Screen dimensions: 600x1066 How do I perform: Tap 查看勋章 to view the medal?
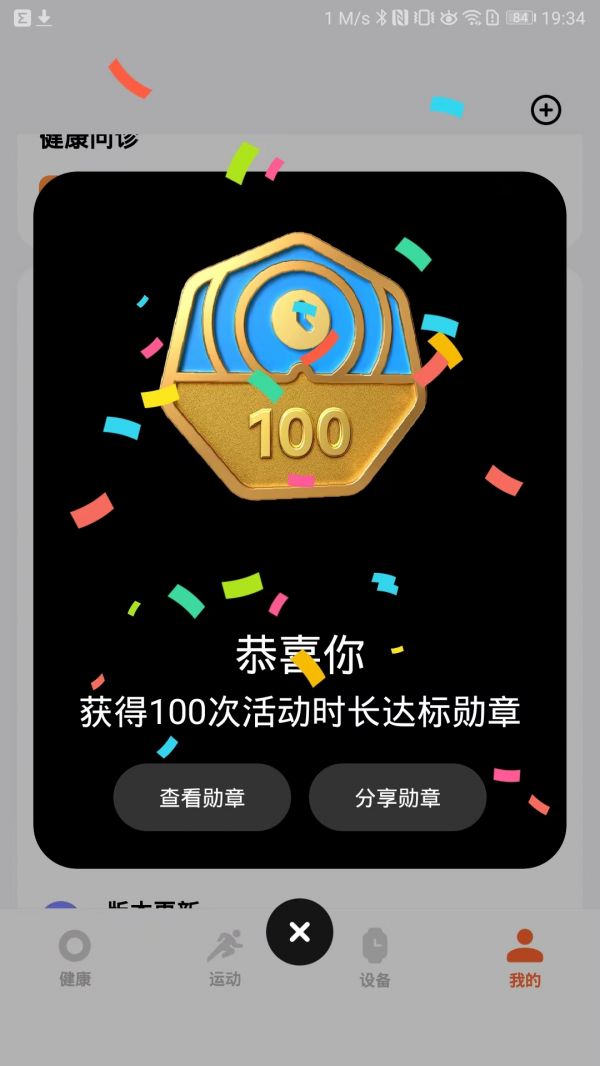tap(201, 797)
